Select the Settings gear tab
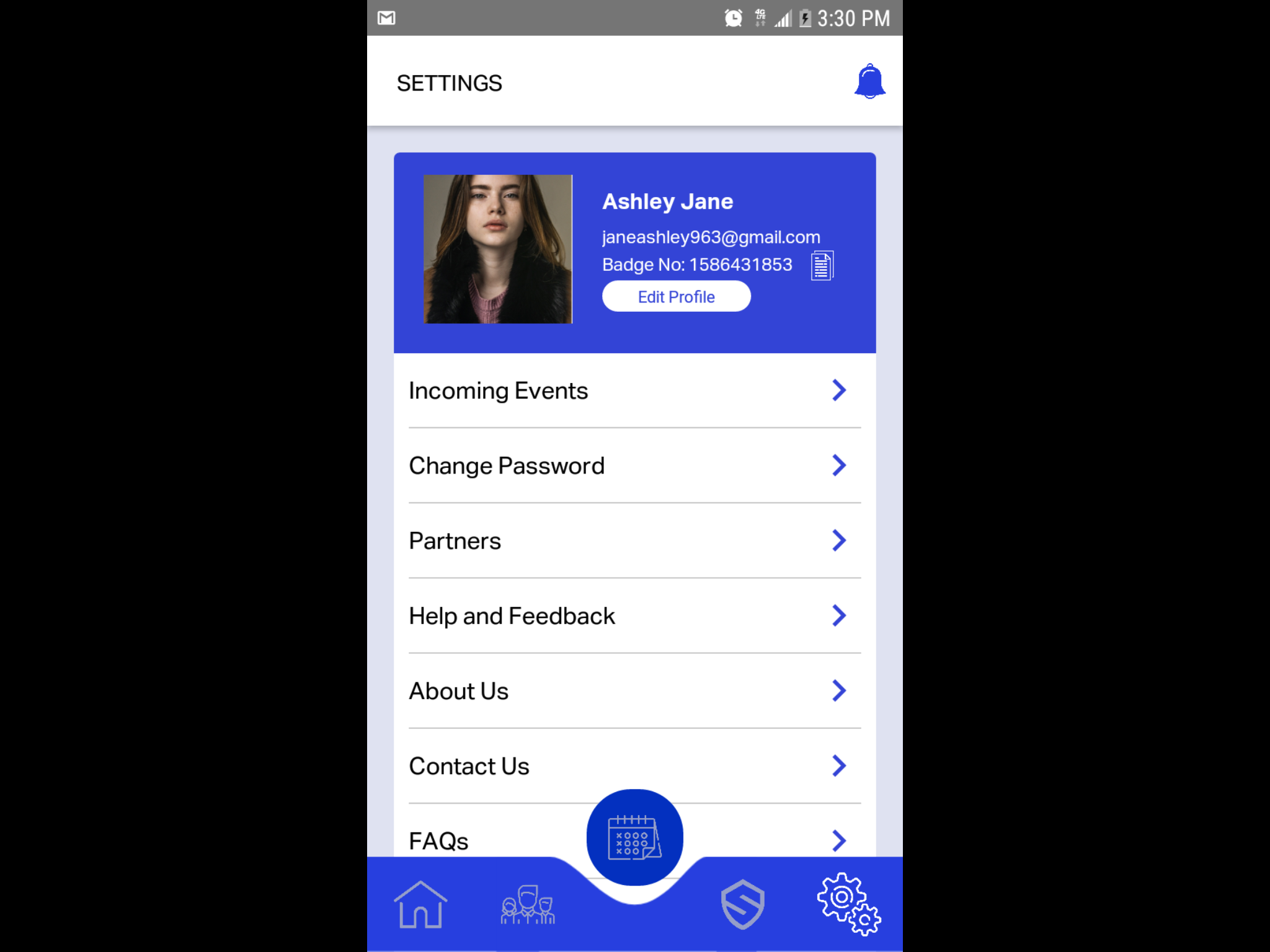This screenshot has width=1270, height=952. pos(849,904)
